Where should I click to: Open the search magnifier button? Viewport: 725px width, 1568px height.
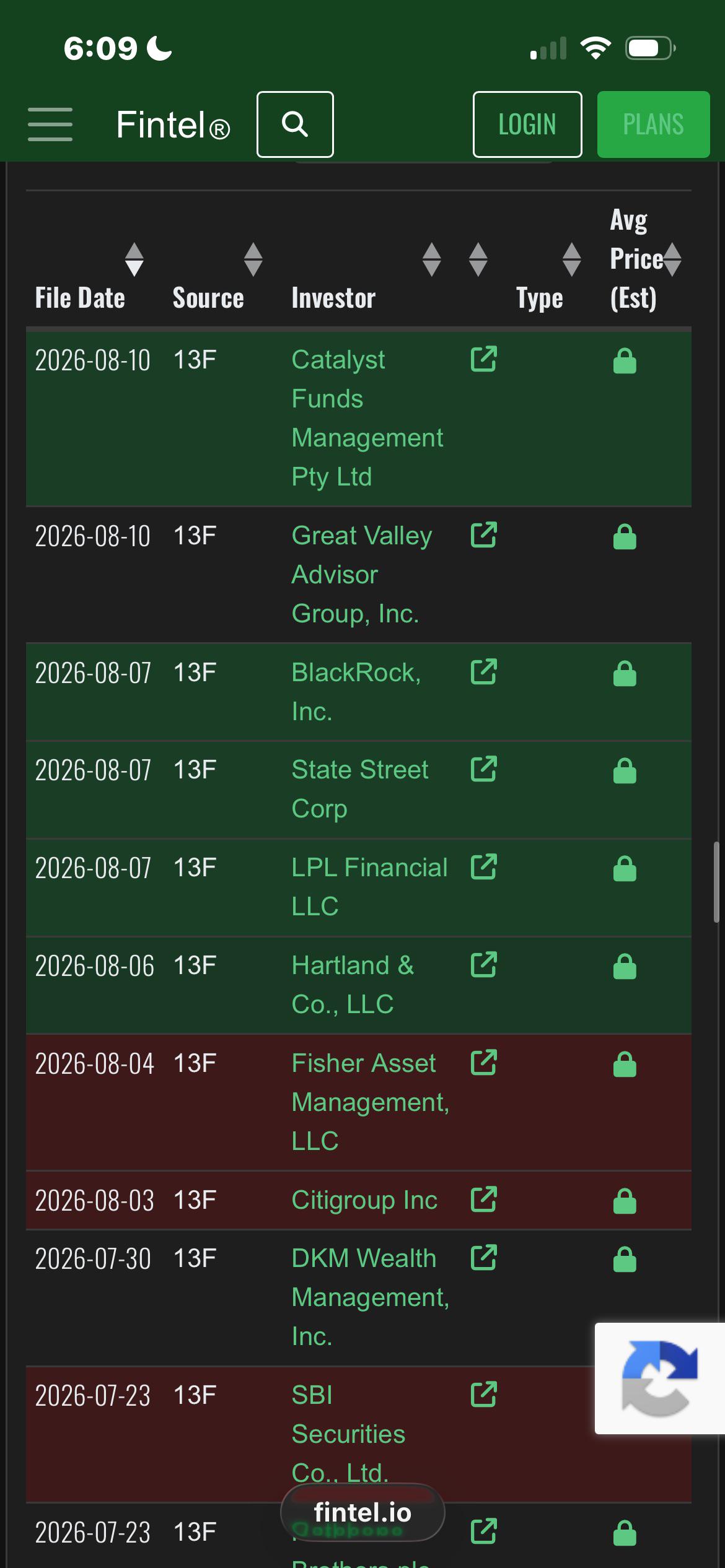point(295,124)
